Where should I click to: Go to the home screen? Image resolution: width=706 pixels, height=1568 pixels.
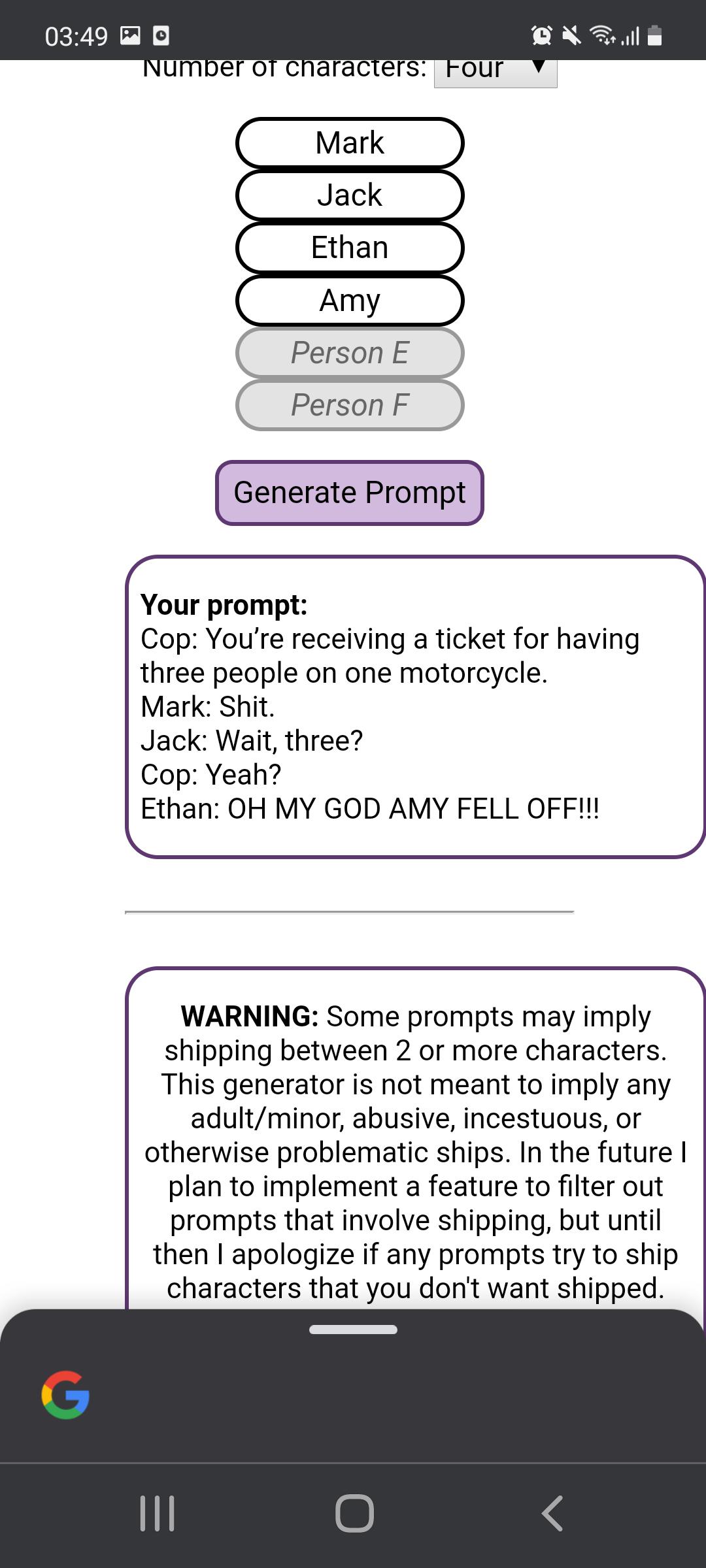tap(354, 1513)
